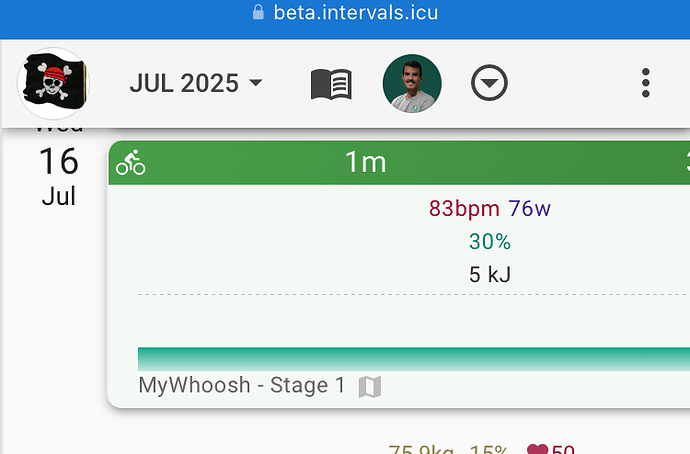The image size is (690, 454).
Task: Expand the circled down-arrow menu
Action: click(x=489, y=84)
